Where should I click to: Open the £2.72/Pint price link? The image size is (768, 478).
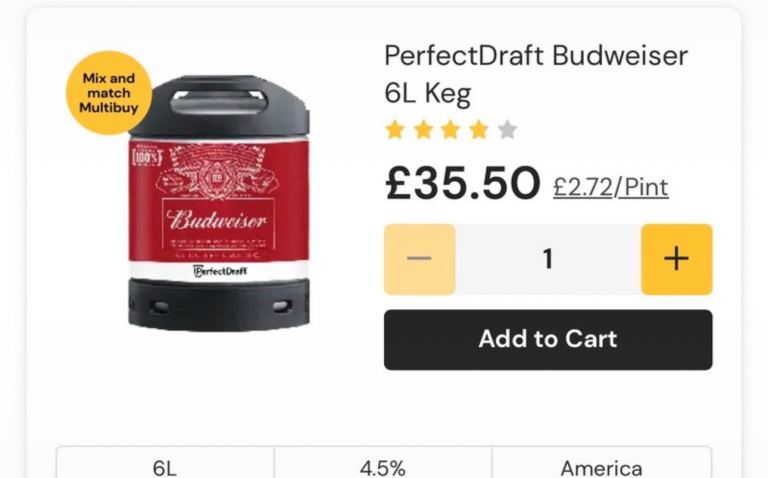tap(611, 187)
